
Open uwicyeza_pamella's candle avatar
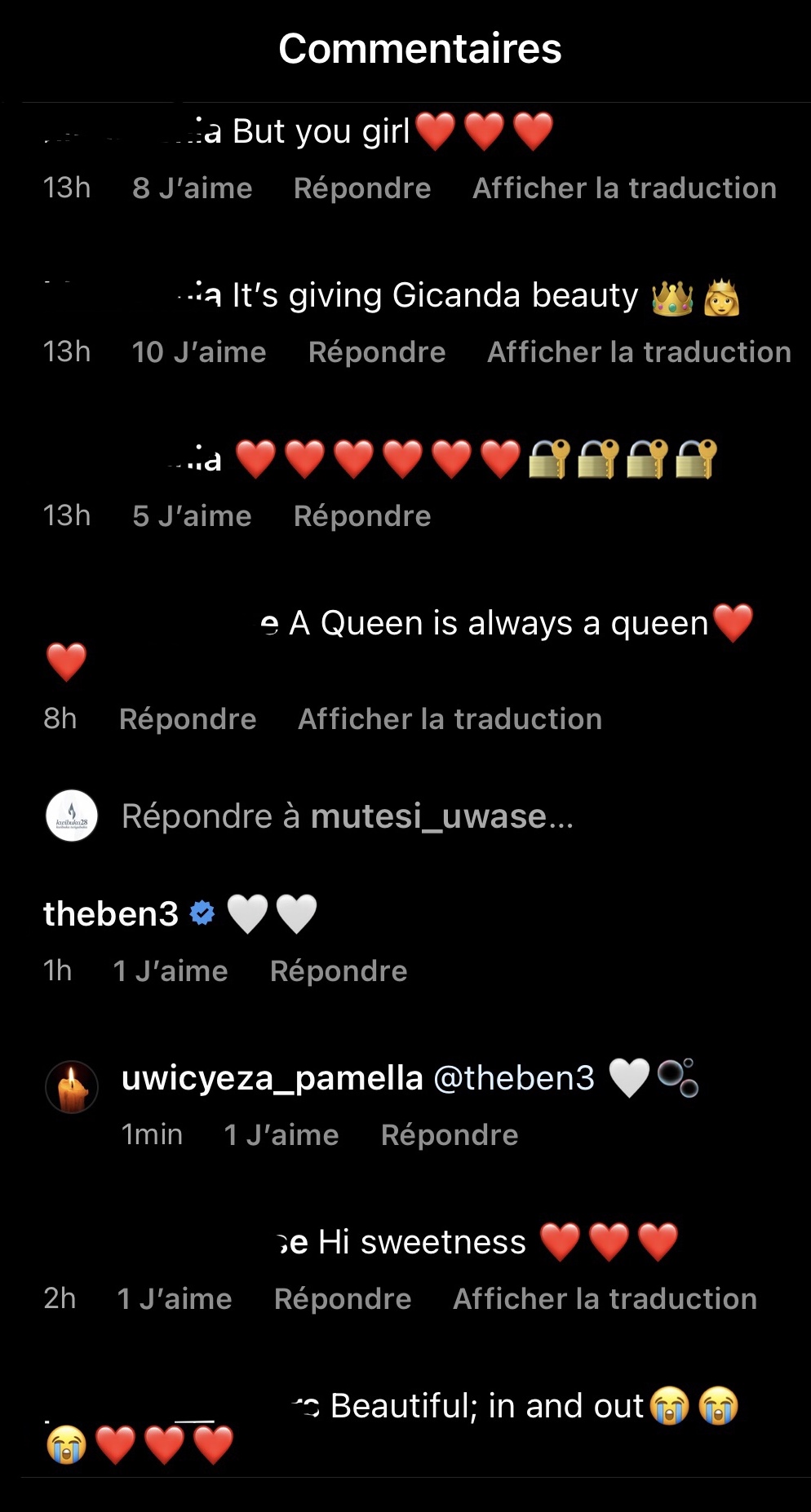[72, 1088]
